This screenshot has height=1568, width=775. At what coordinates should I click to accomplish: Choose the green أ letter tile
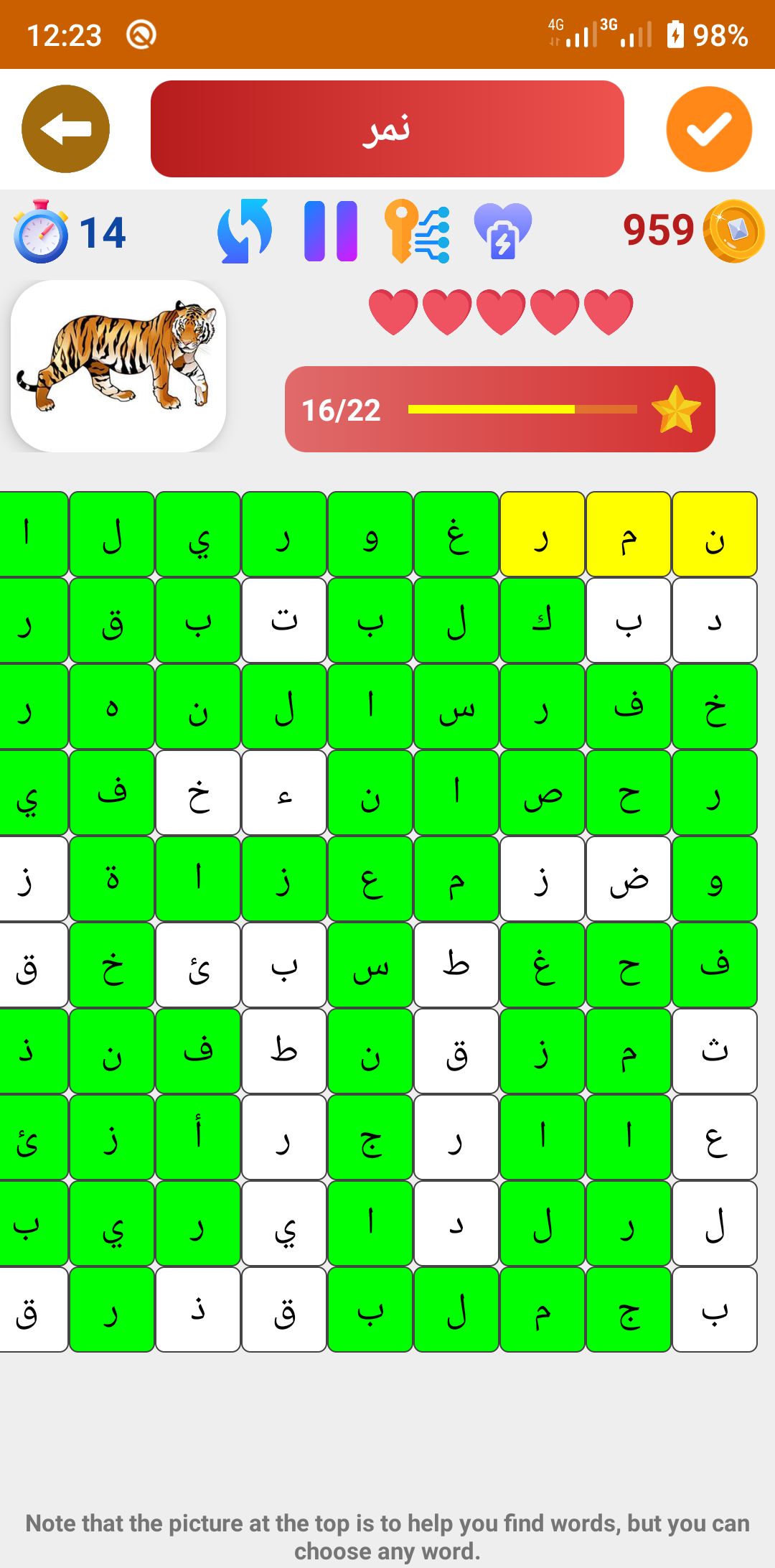pyautogui.click(x=198, y=1137)
